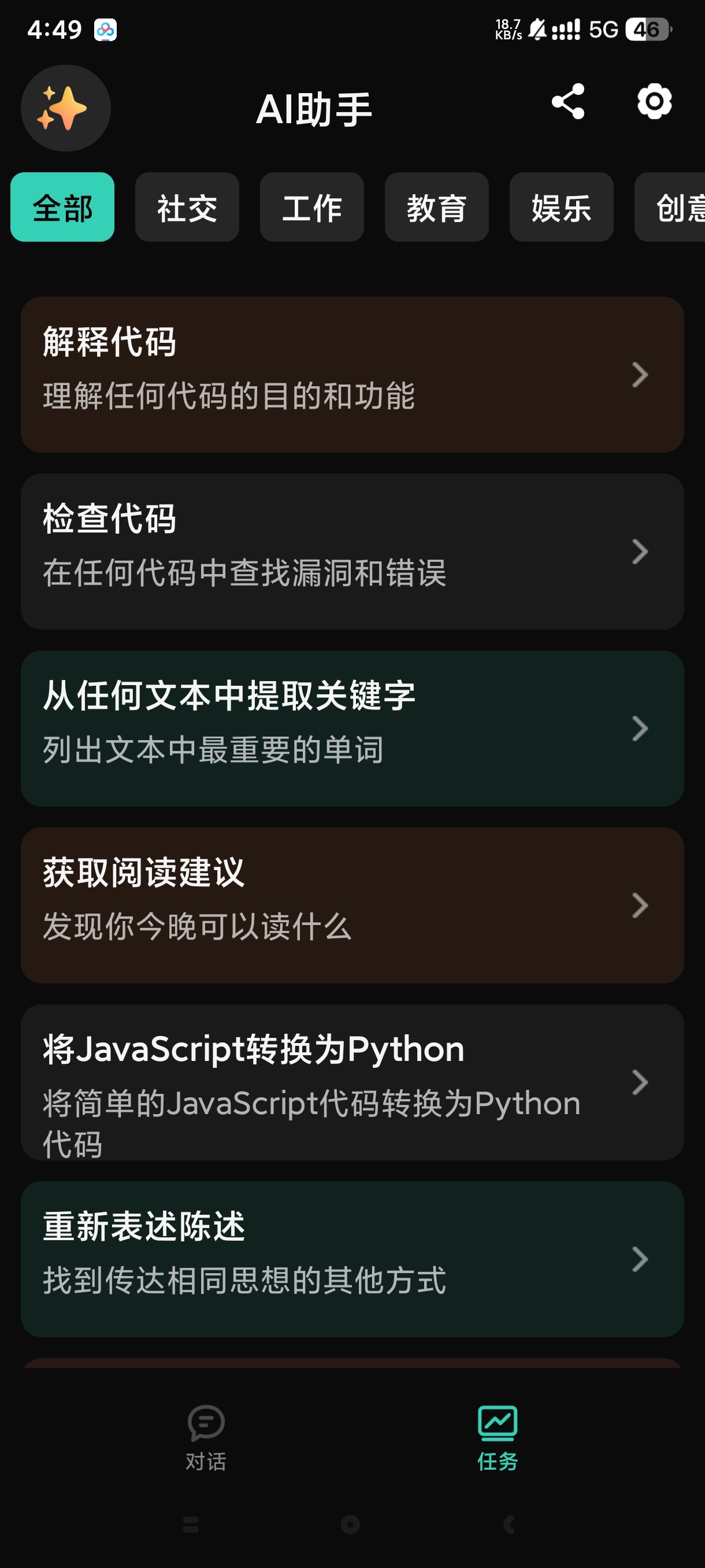This screenshot has height=1568, width=705.
Task: Start 从任何文本中提取关键字 task
Action: 352,728
